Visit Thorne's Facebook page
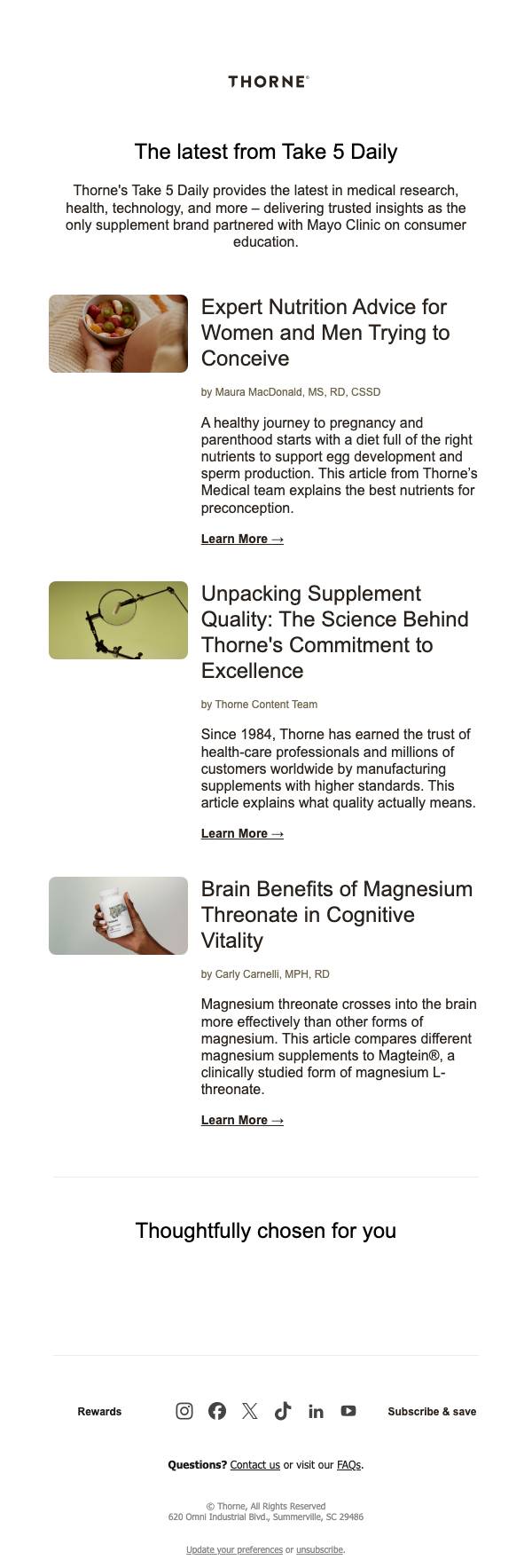This screenshot has width=532, height=1568. [x=217, y=1411]
